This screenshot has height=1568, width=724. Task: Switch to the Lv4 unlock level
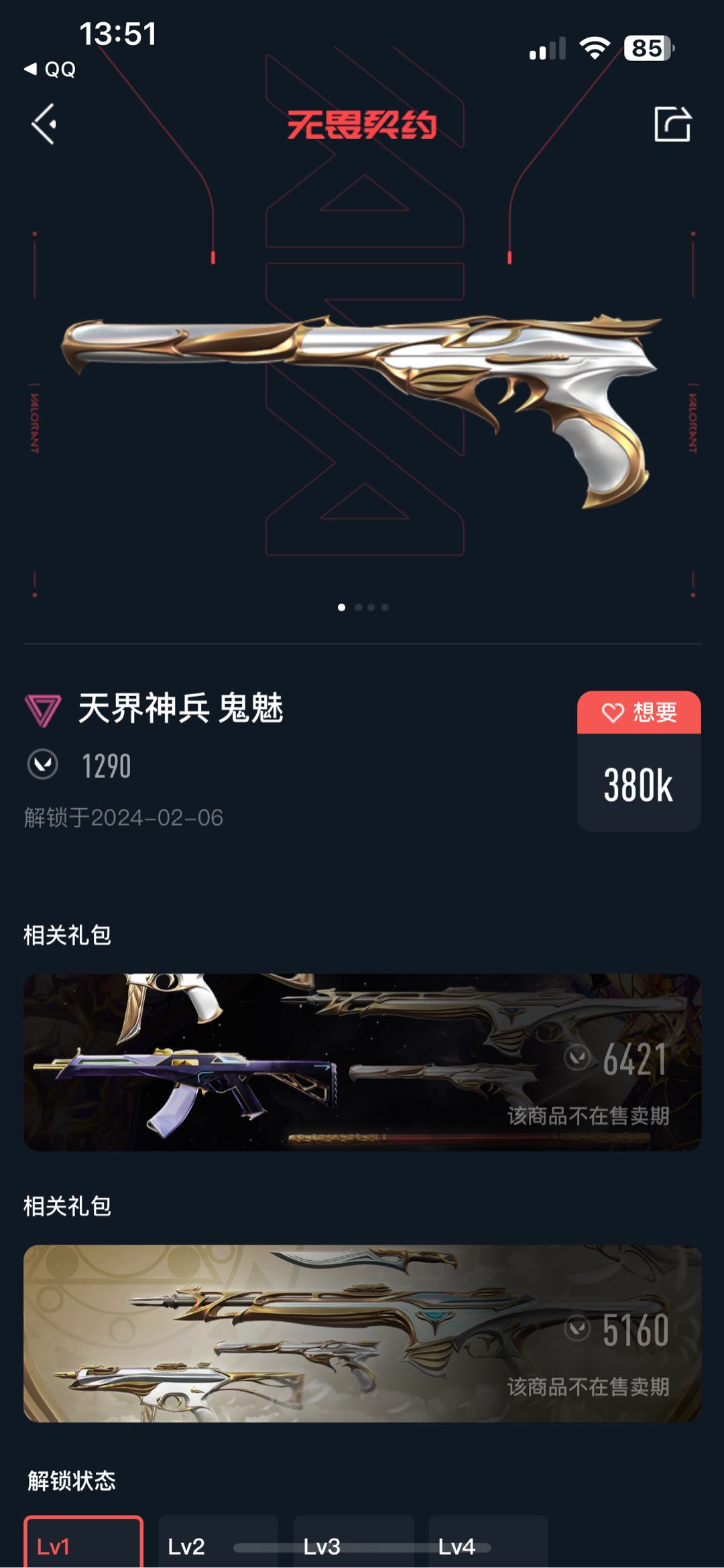487,1544
